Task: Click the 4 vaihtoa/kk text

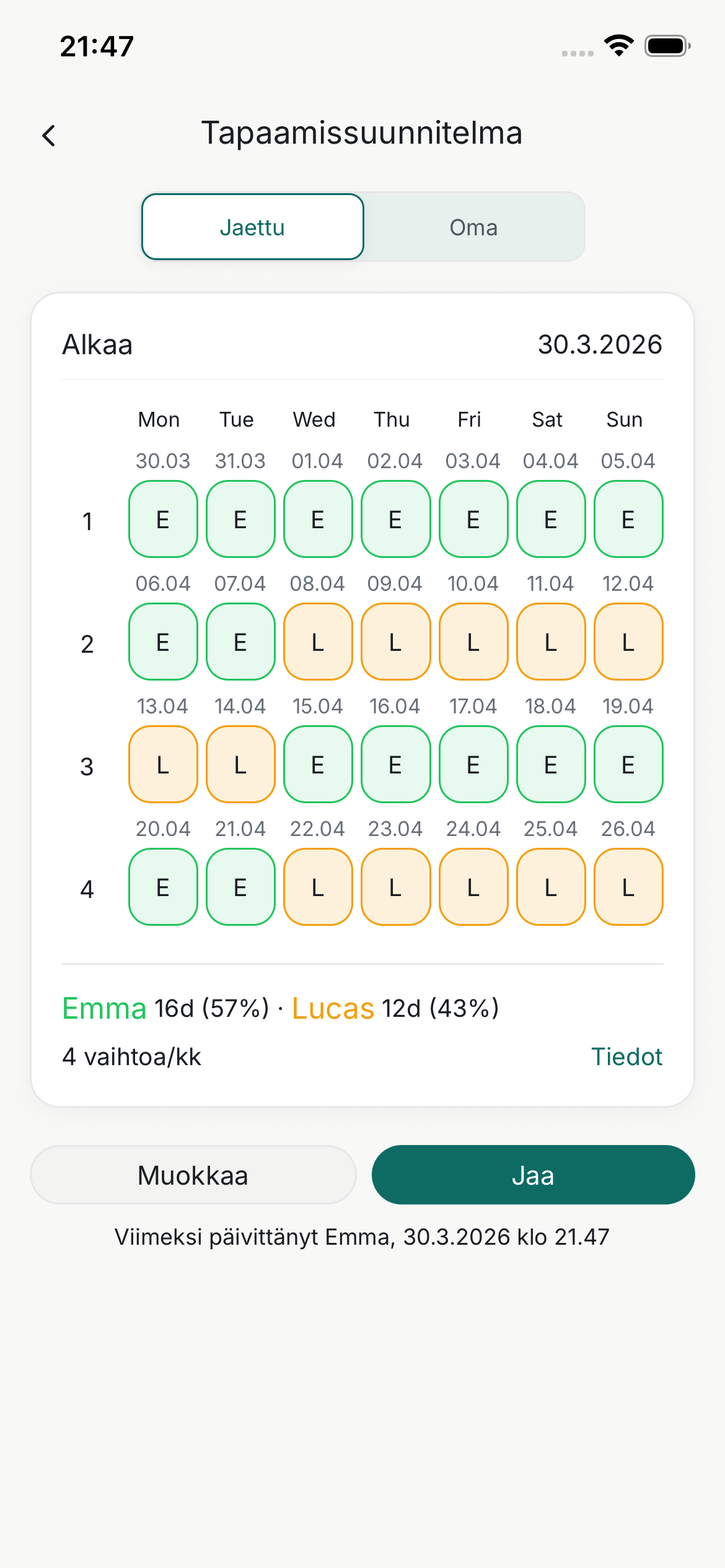Action: pos(131,1056)
